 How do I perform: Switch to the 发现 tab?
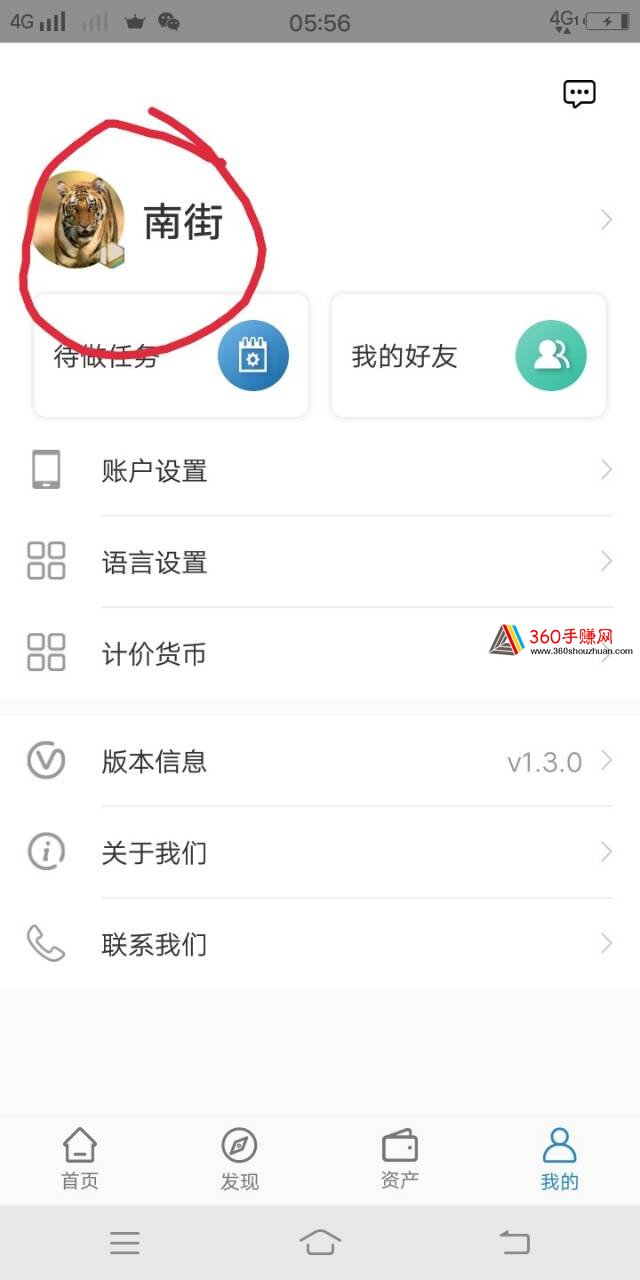pyautogui.click(x=239, y=1160)
